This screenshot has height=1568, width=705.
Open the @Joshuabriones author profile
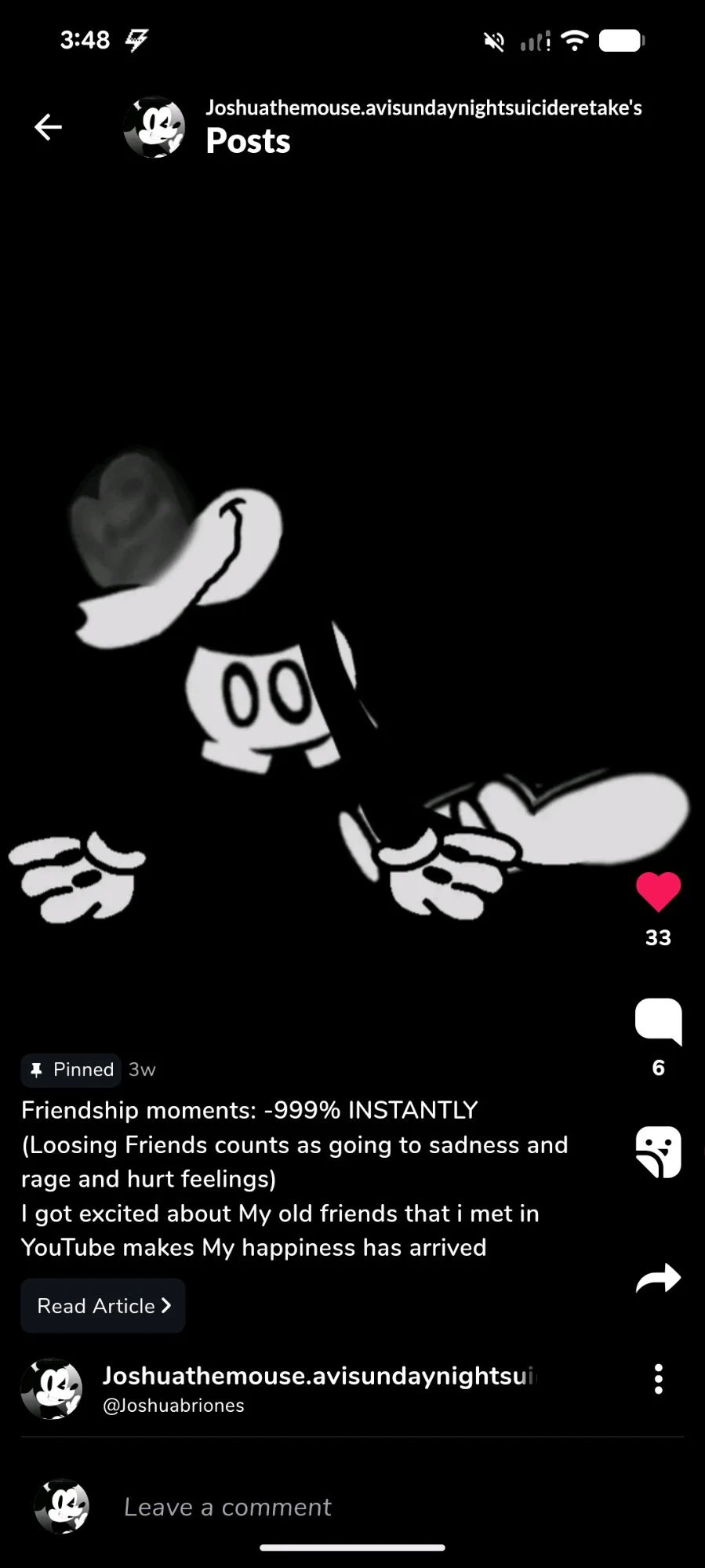point(173,1405)
